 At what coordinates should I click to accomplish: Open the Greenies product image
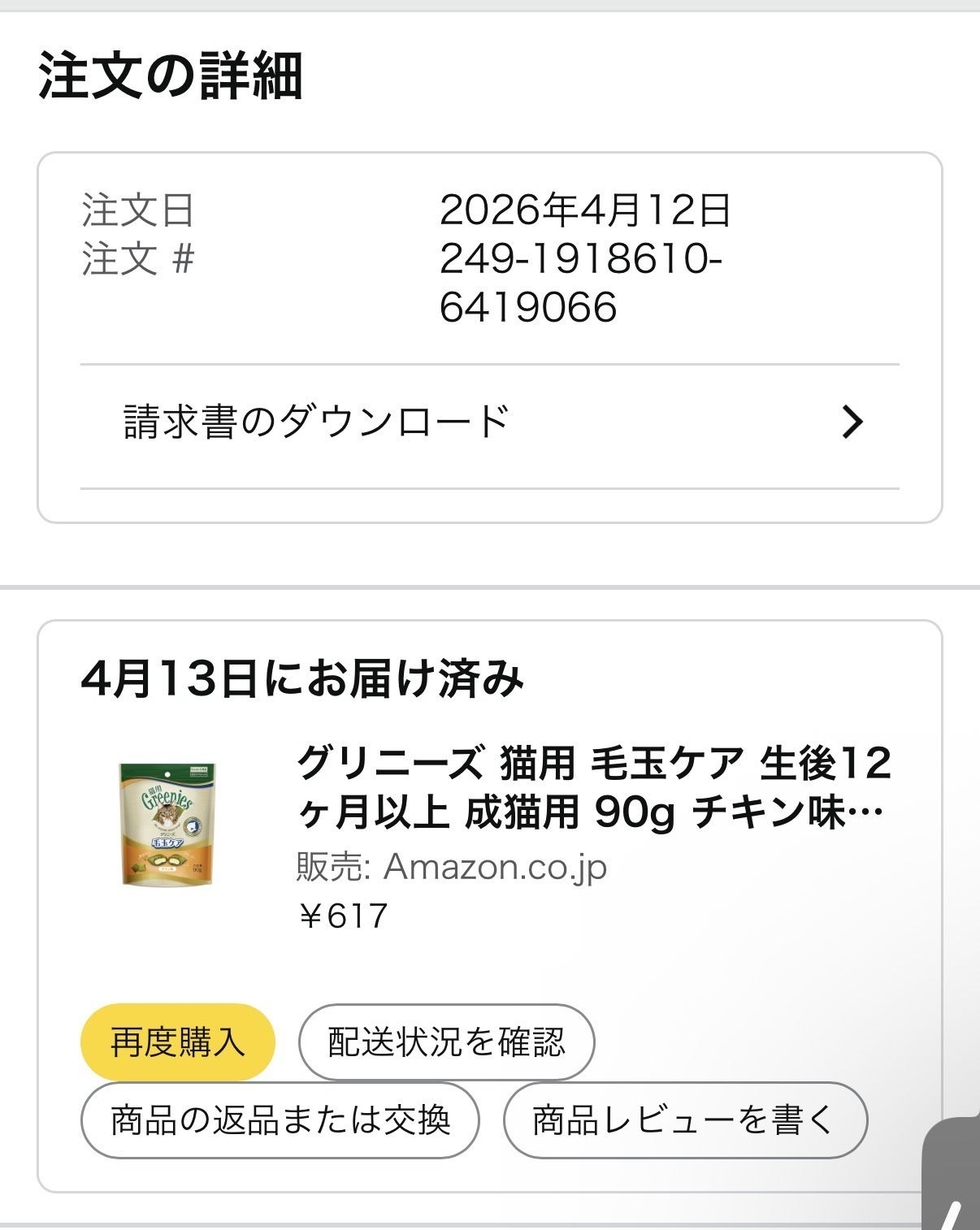pyautogui.click(x=167, y=823)
